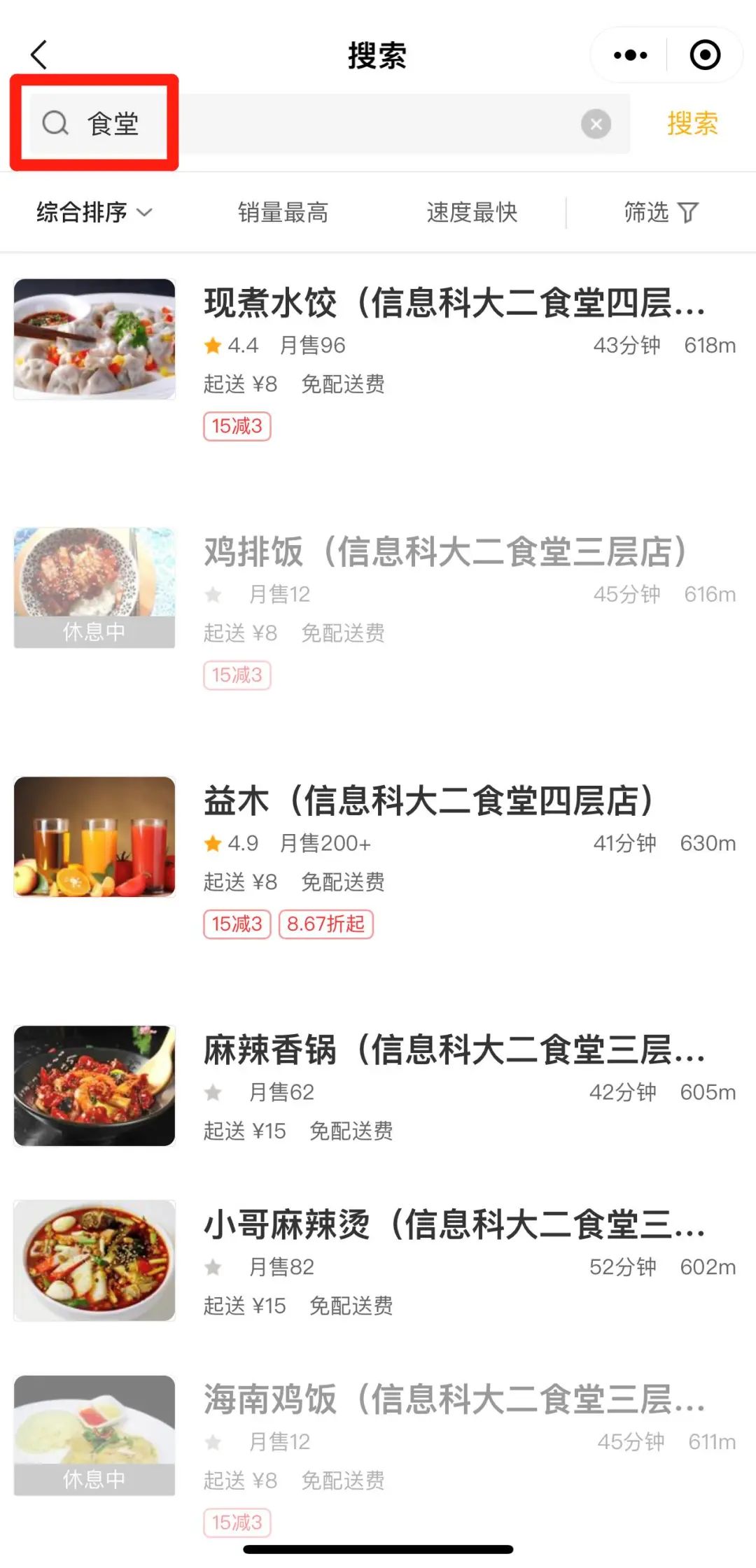756x1568 pixels.
Task: Clear the search text
Action: pyautogui.click(x=596, y=125)
